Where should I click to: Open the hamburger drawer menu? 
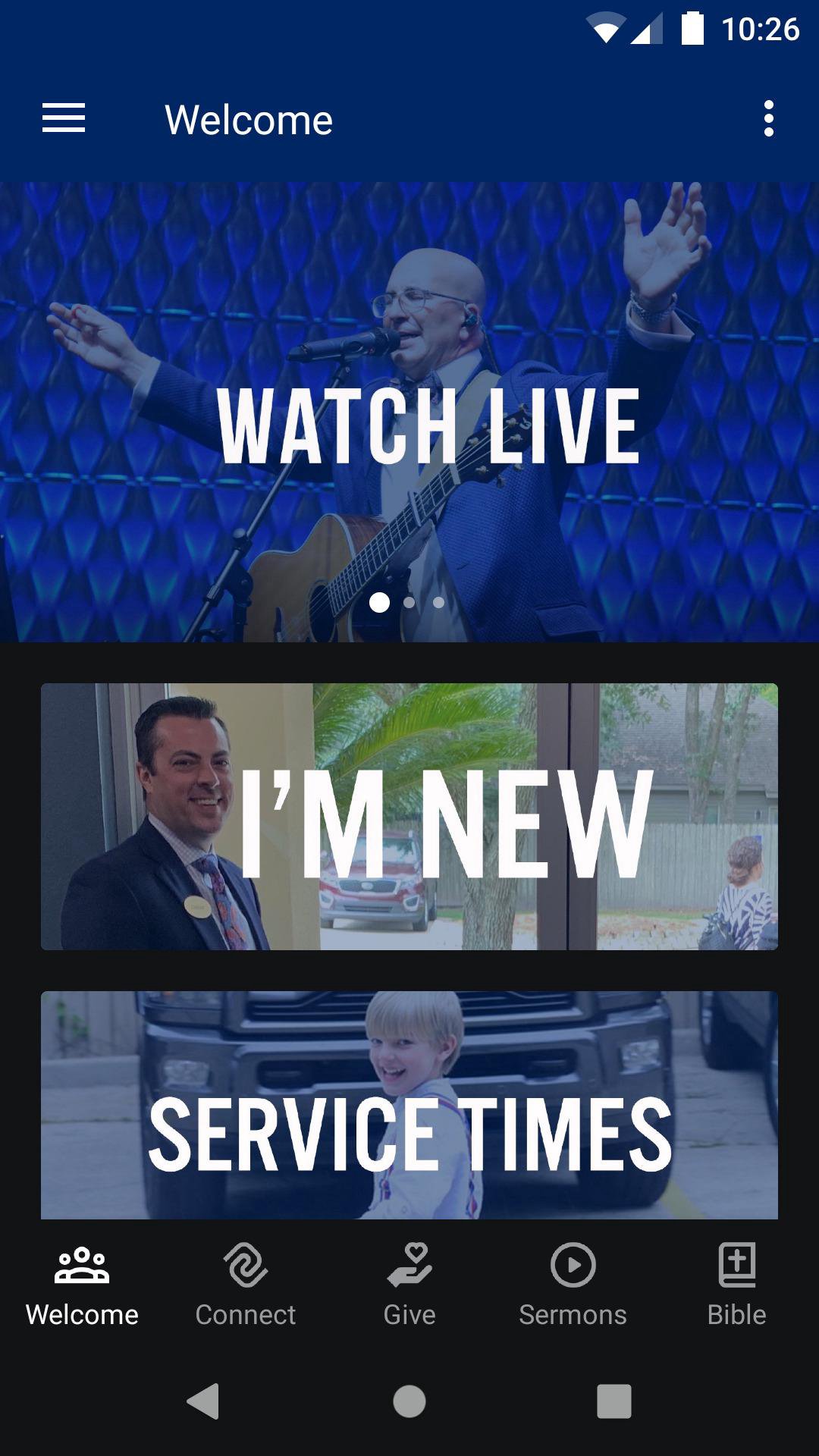[x=64, y=119]
